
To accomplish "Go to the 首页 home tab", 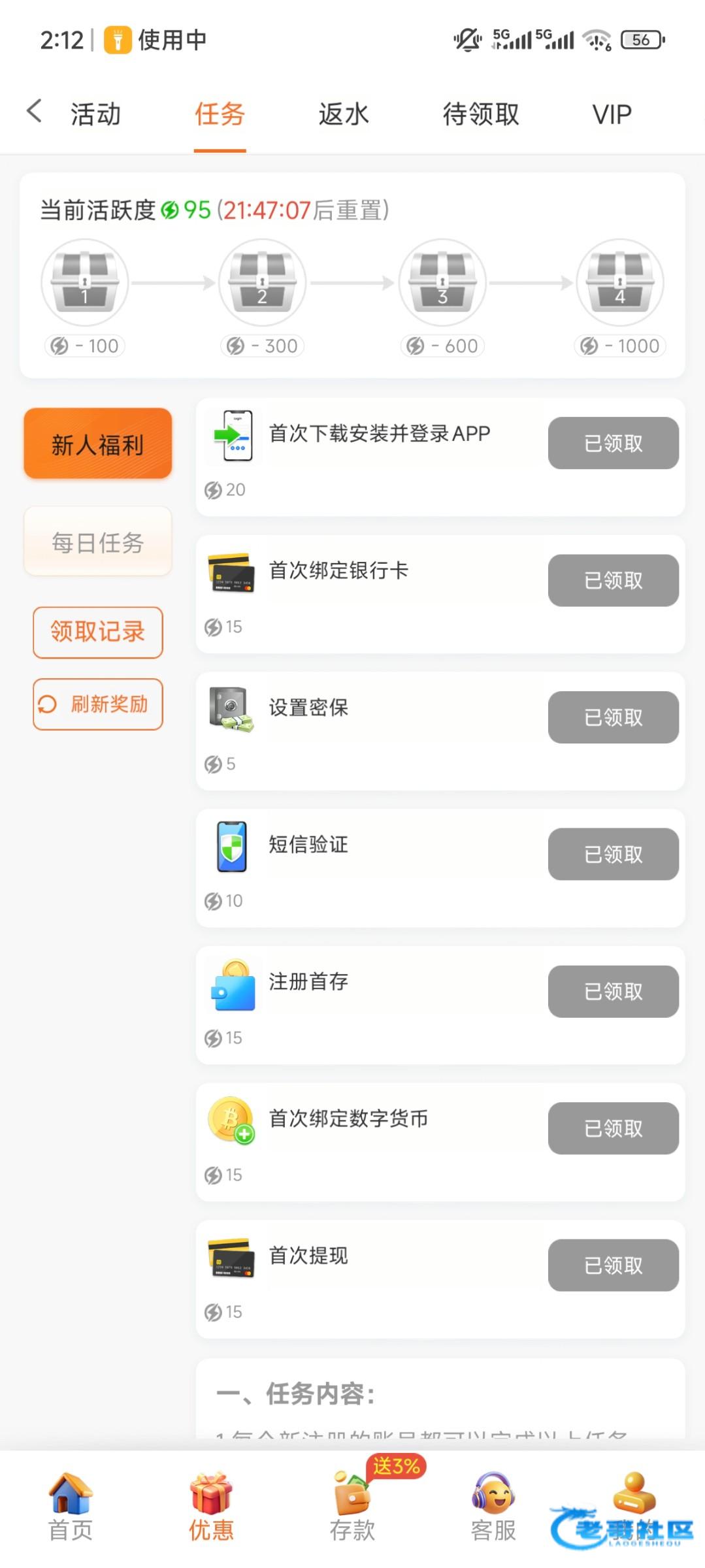I will tap(71, 1508).
